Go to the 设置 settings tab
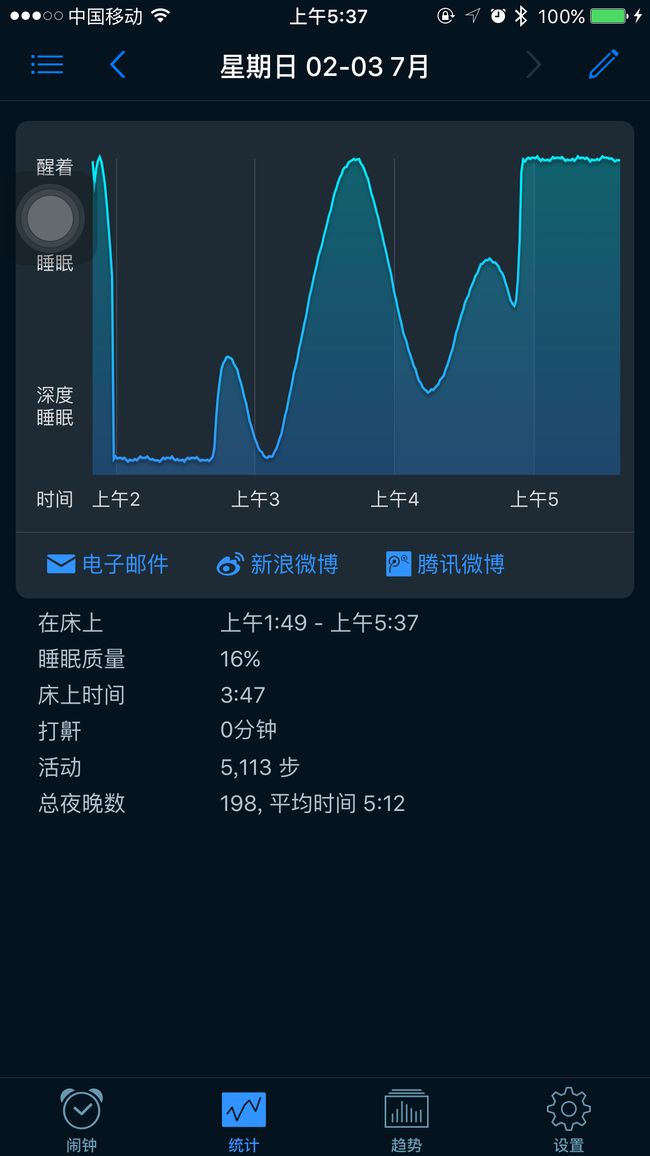This screenshot has height=1156, width=650. [568, 1120]
